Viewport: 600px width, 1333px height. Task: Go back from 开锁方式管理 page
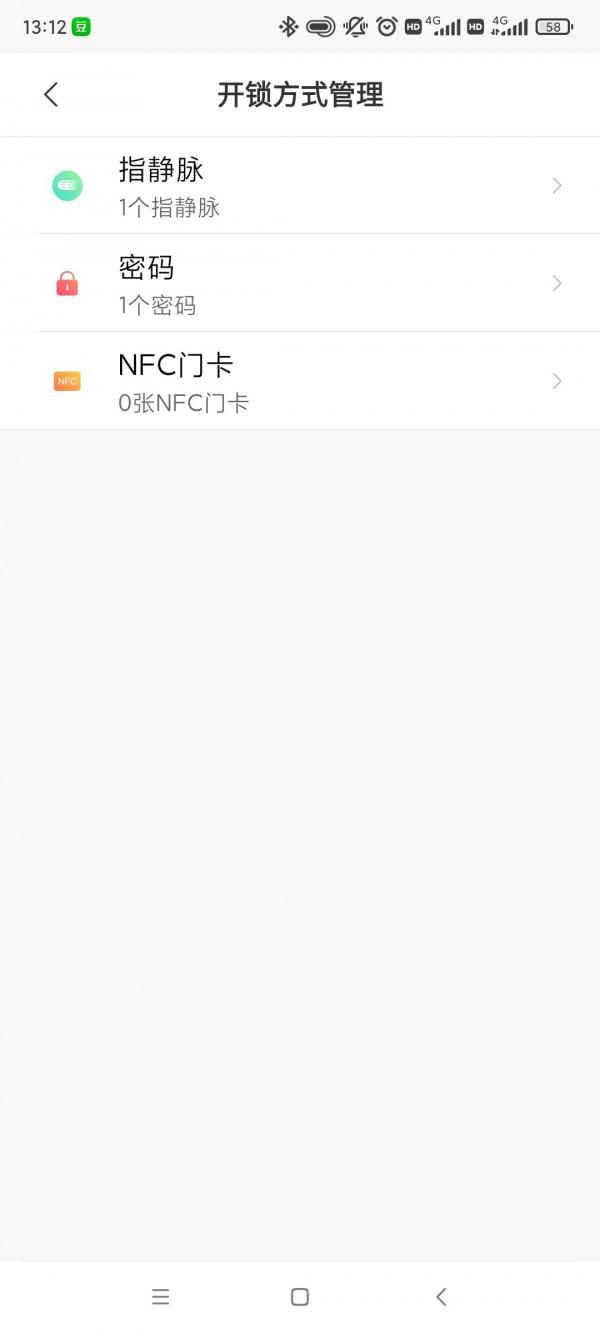(x=51, y=95)
